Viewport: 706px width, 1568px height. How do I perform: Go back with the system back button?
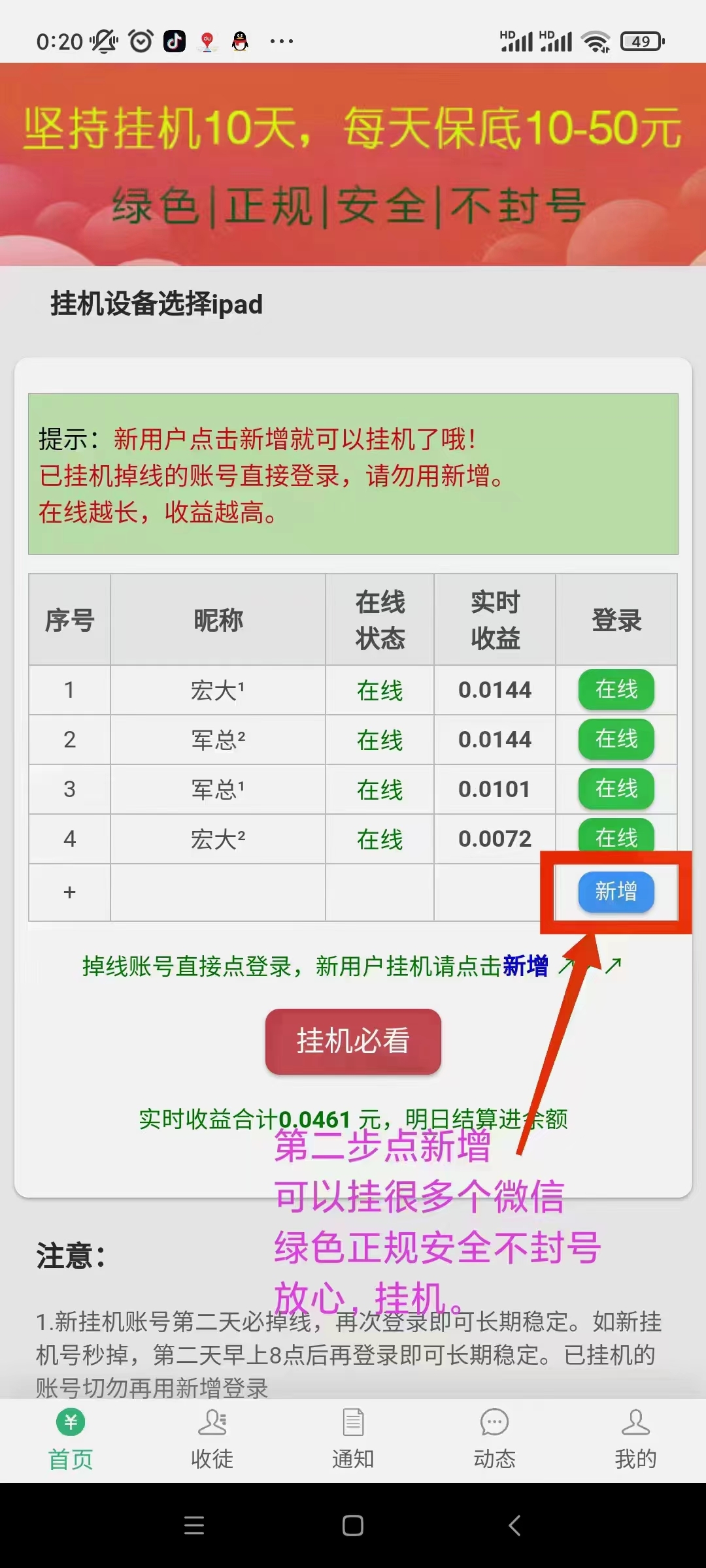coord(515,1526)
